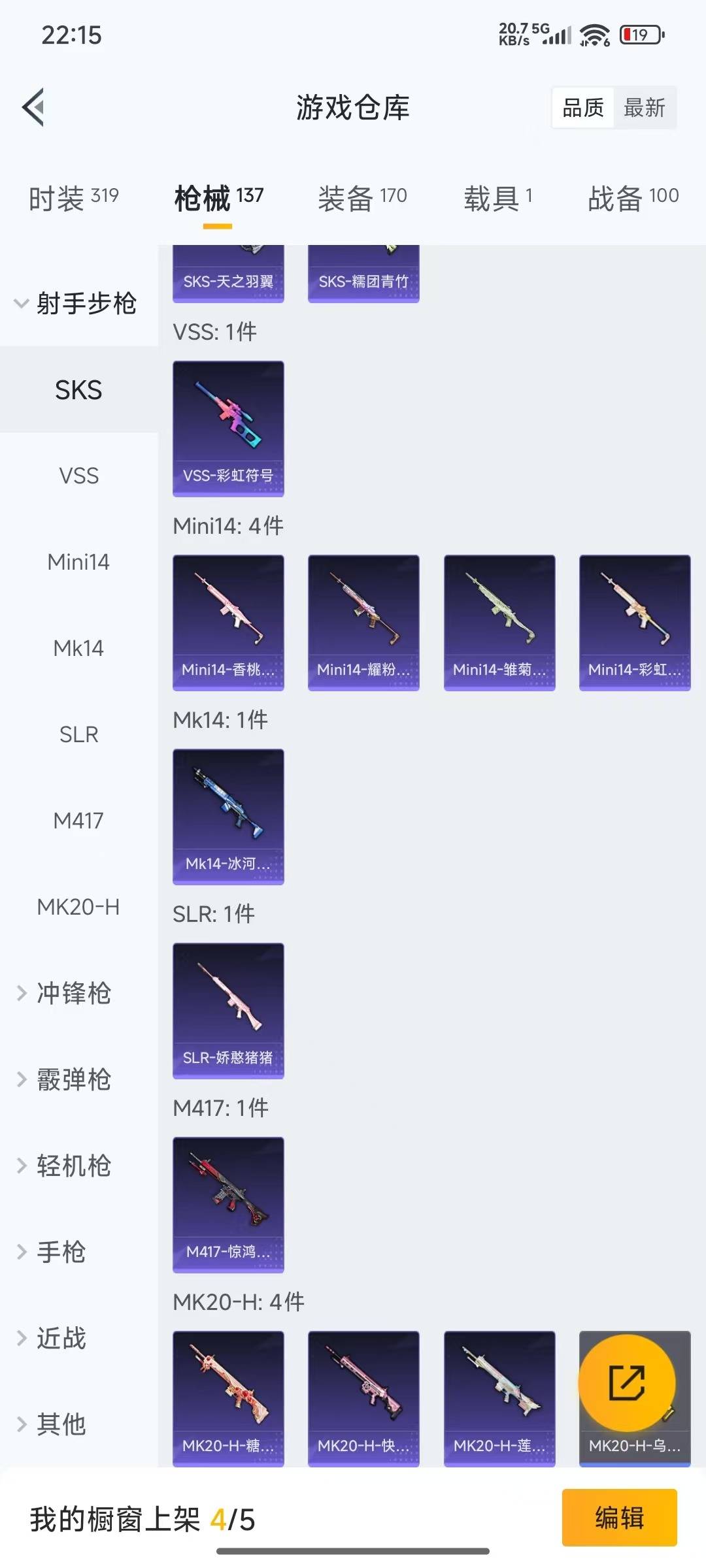Screen dimensions: 706x1568
Task: Open the 战备 tab
Action: click(633, 198)
